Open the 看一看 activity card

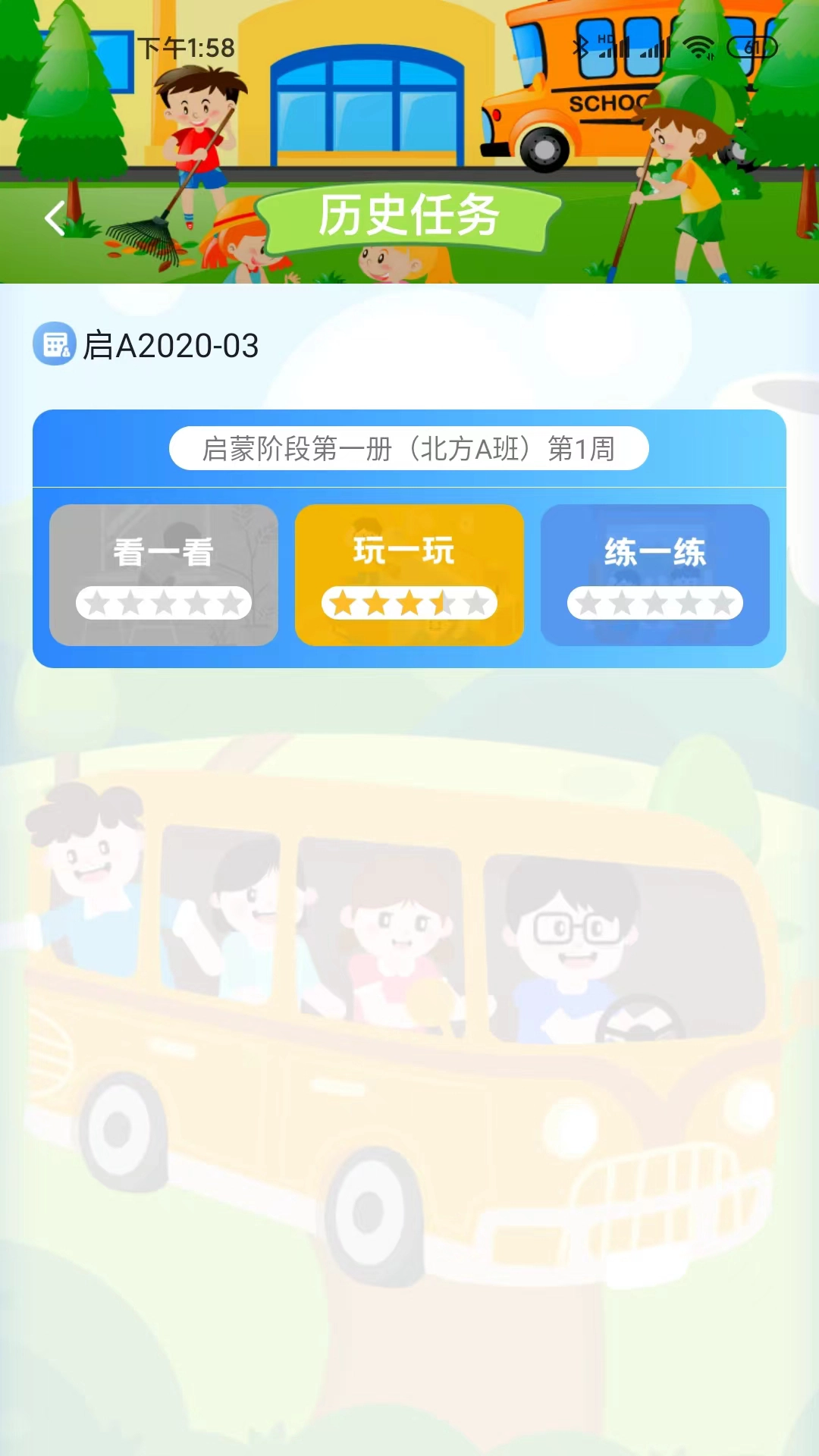(164, 575)
